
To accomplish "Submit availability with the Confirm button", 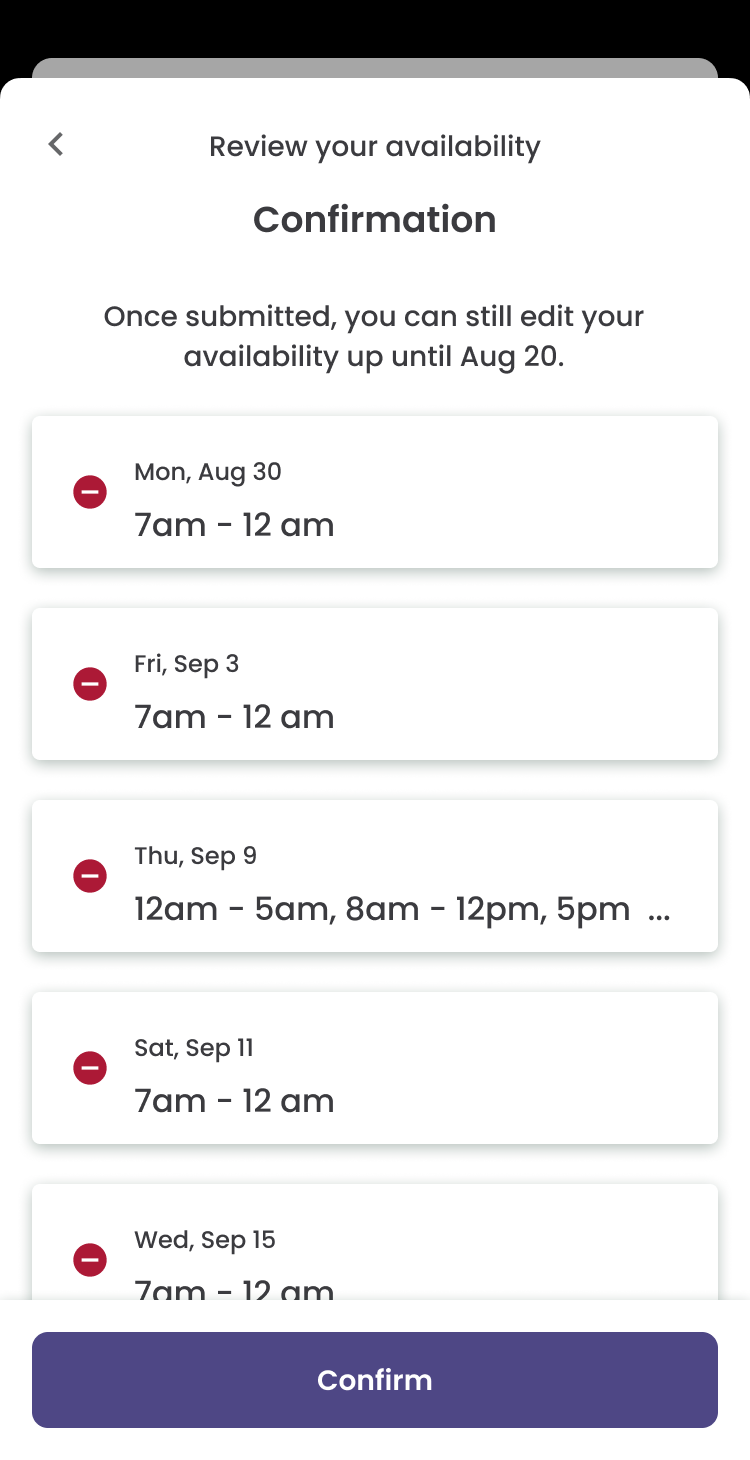I will (375, 1380).
